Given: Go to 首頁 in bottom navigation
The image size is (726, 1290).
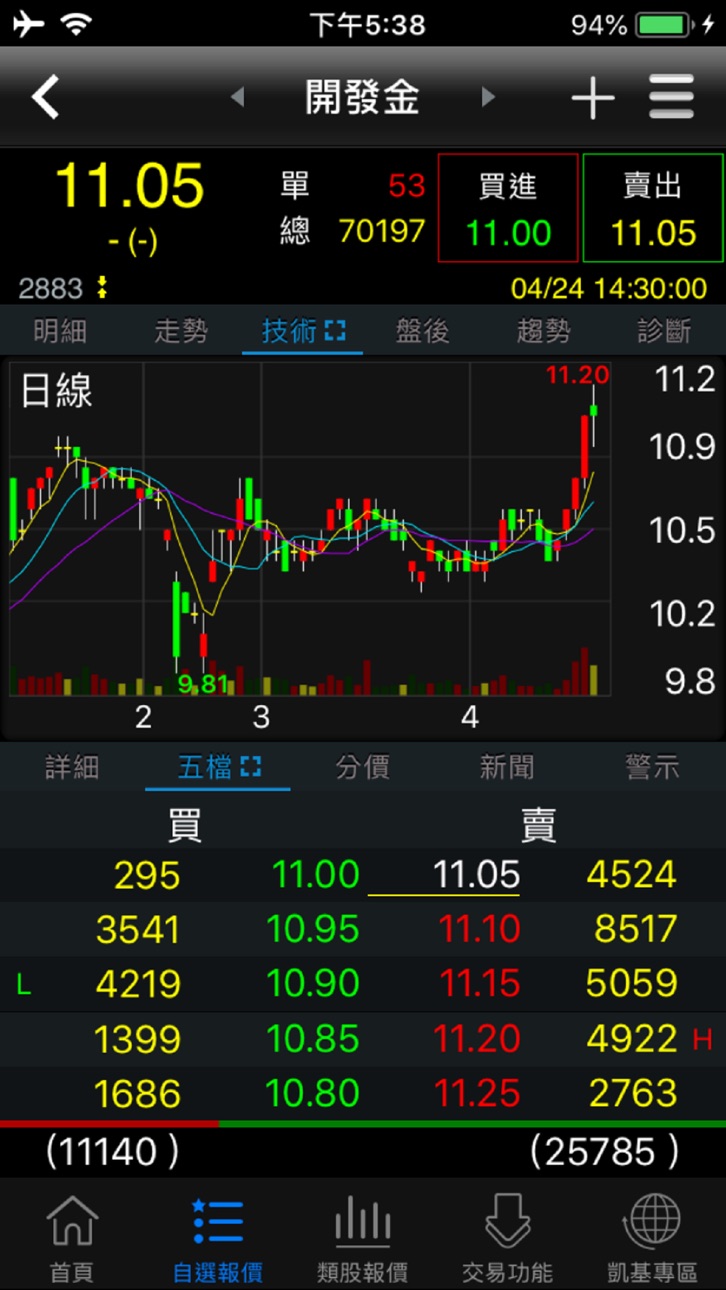Looking at the screenshot, I should tap(72, 1236).
